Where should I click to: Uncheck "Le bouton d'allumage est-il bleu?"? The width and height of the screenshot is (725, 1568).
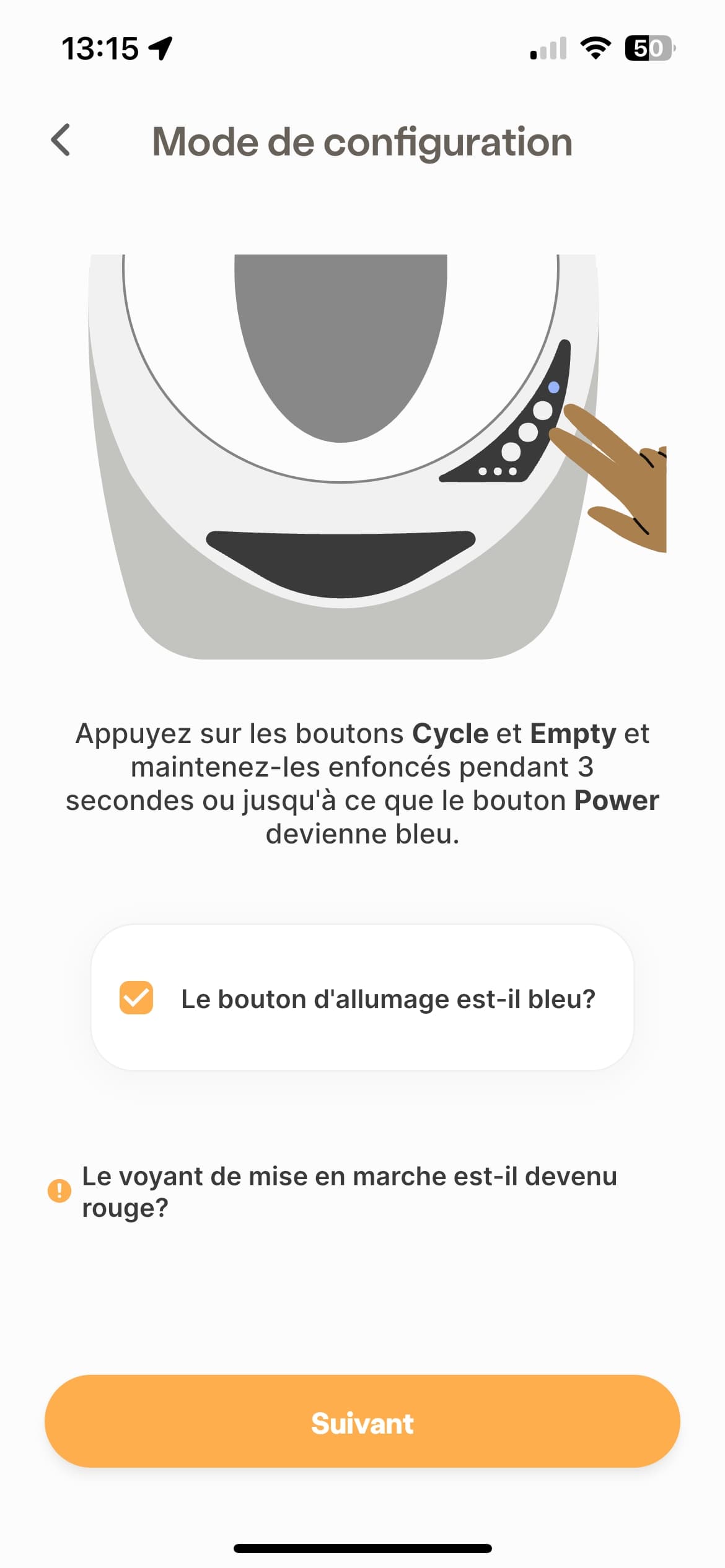tap(136, 998)
